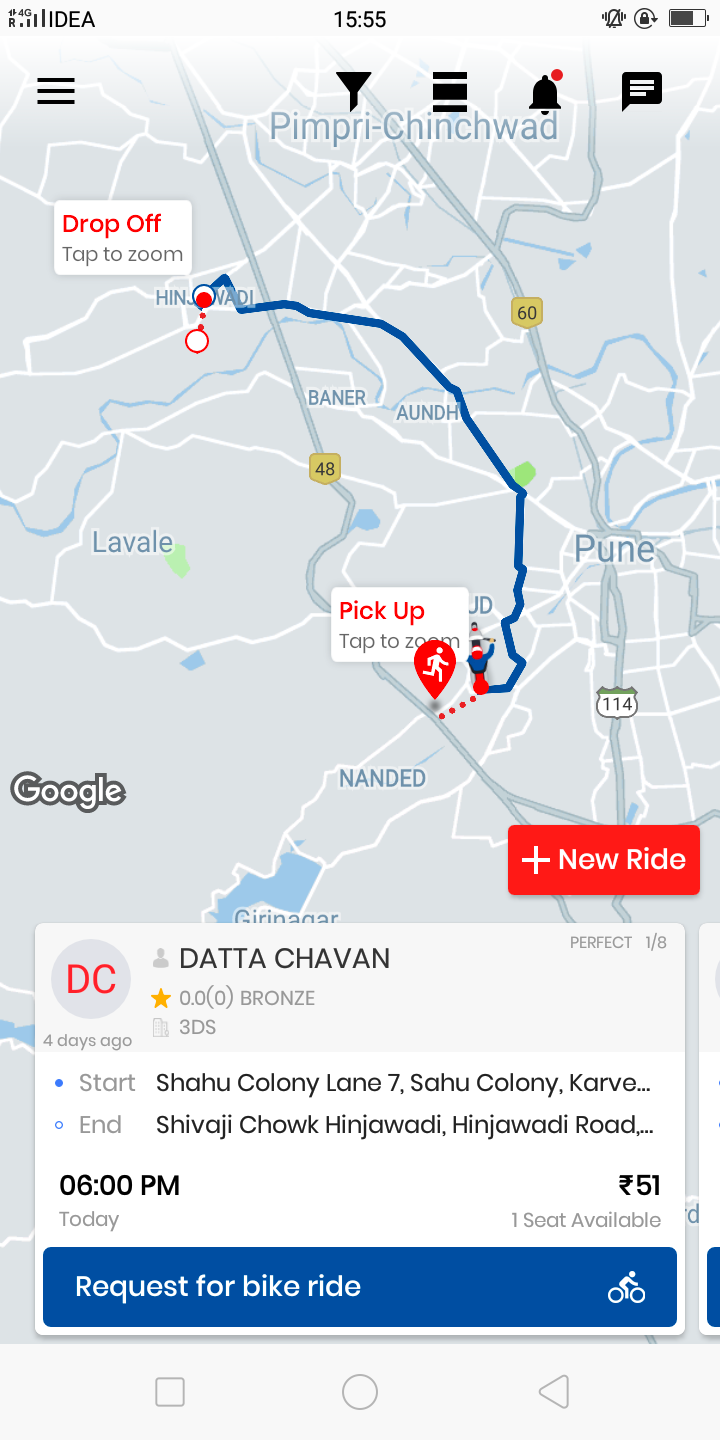Open the ride filter funnel
The width and height of the screenshot is (720, 1440).
tap(353, 91)
